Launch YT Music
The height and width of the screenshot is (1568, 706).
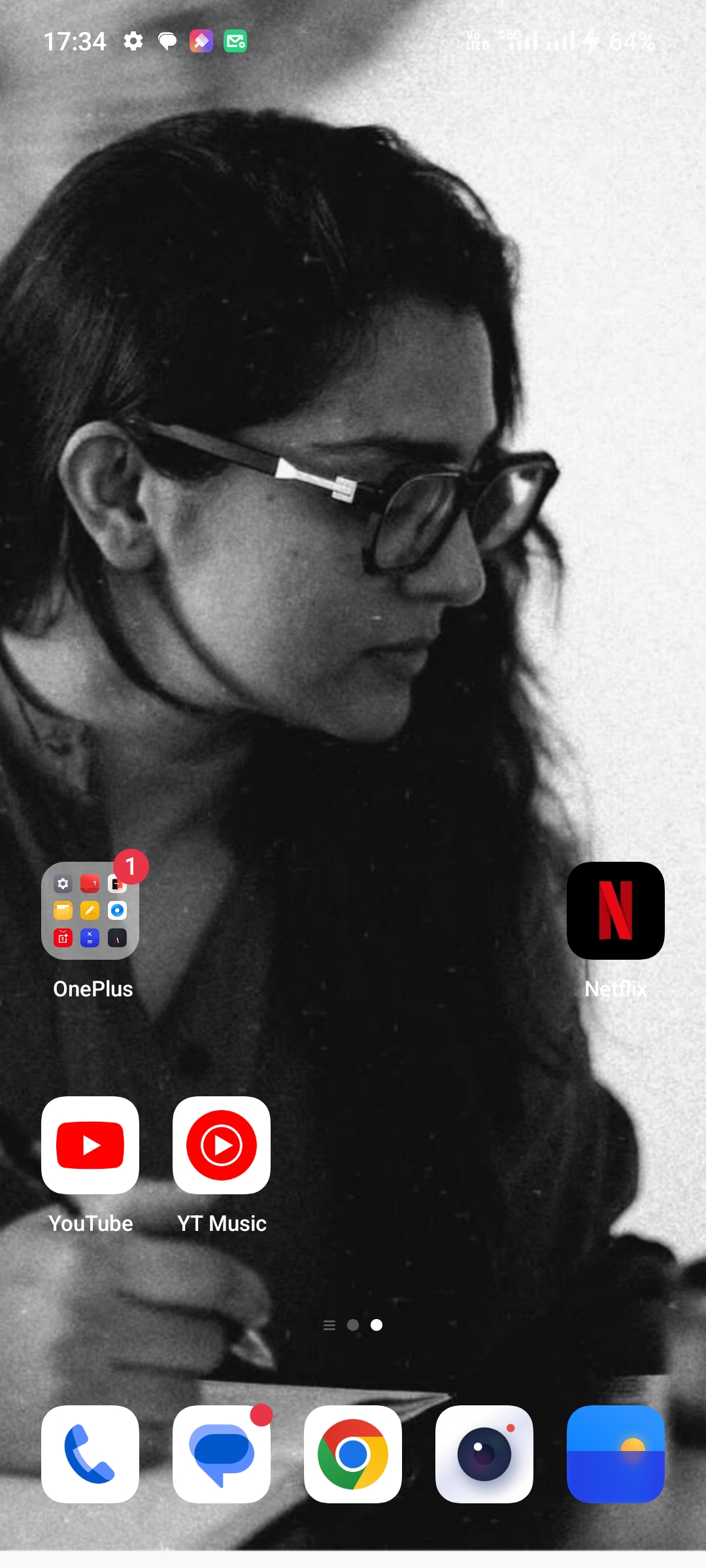click(222, 1145)
